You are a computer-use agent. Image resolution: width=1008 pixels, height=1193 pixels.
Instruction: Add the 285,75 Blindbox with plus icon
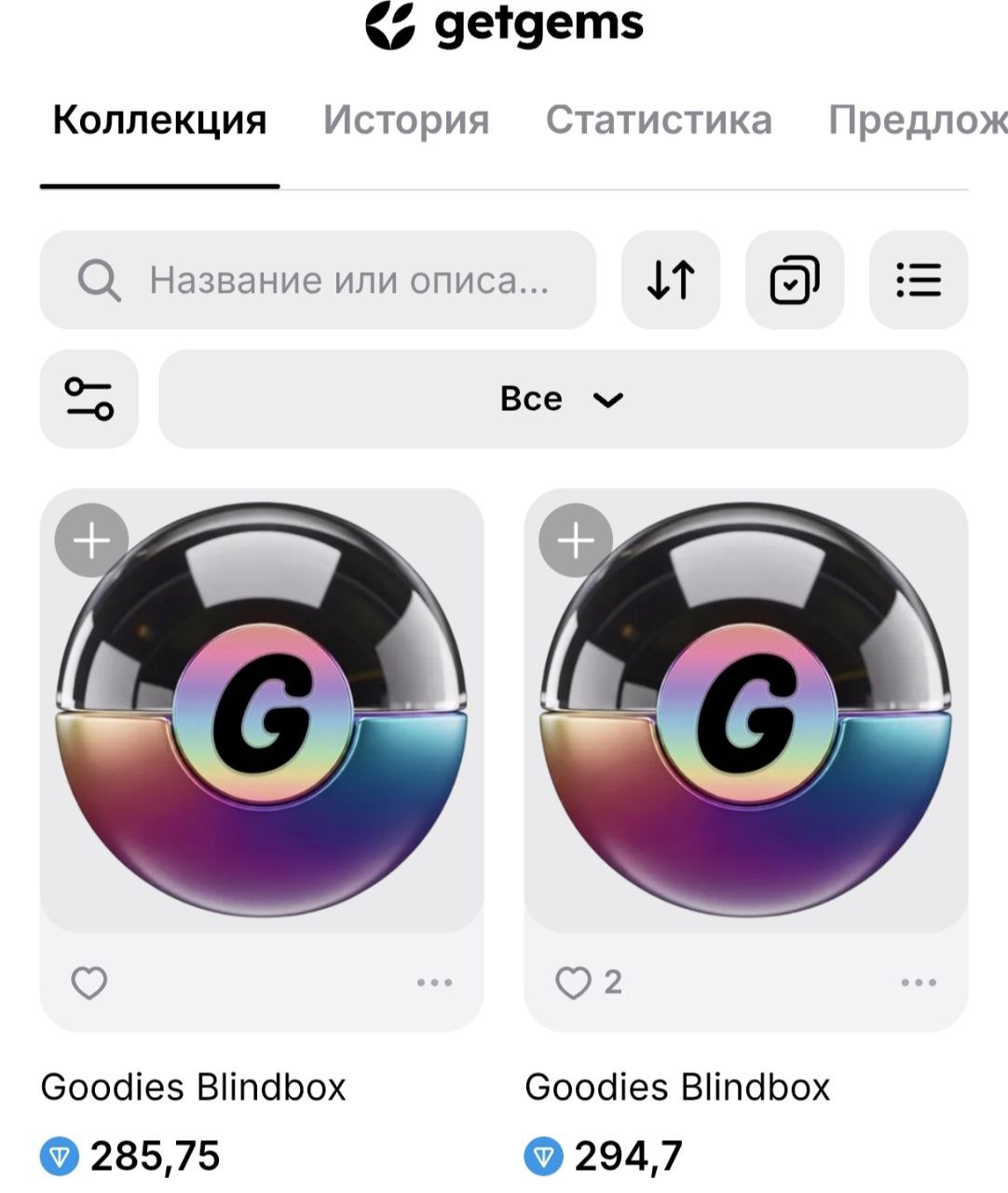[x=91, y=541]
